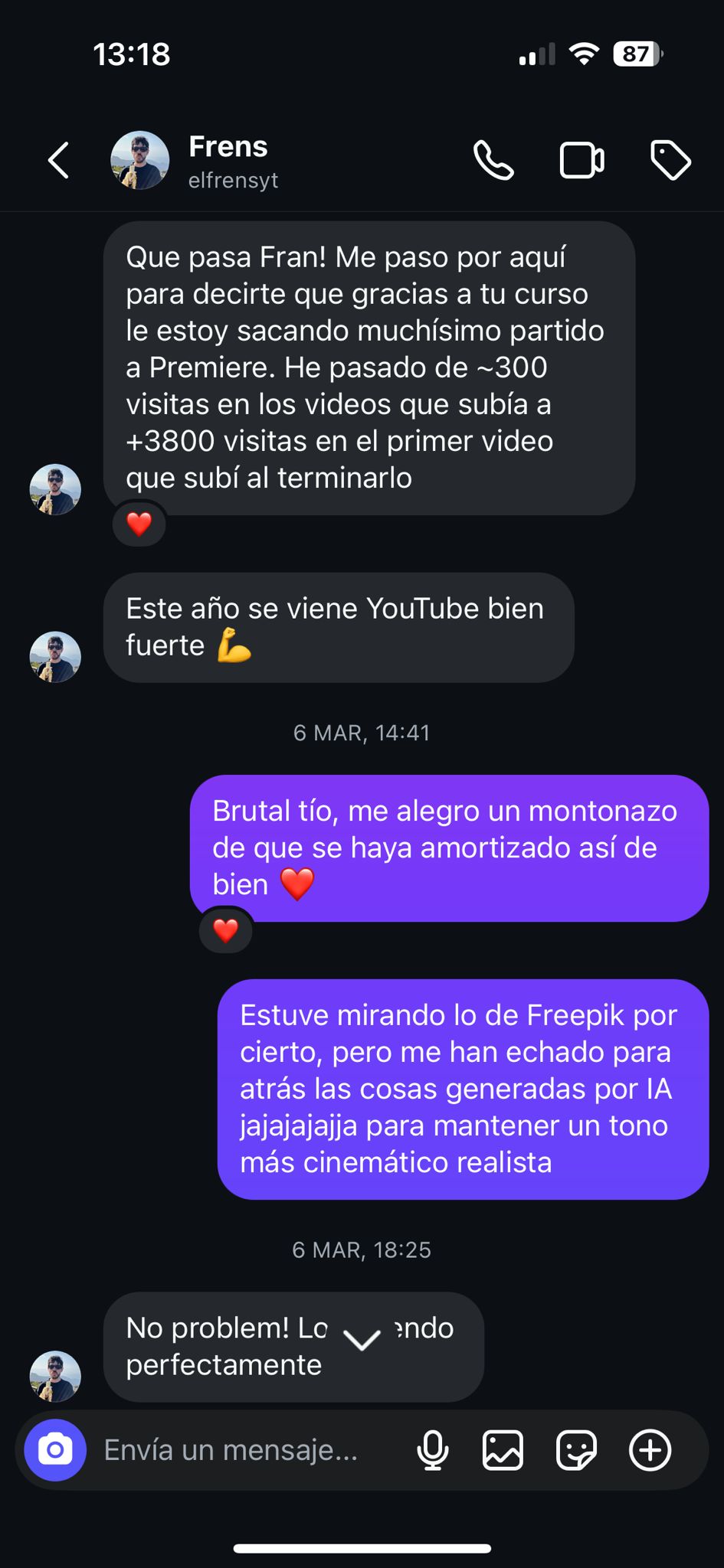View the heart reaction under the 'Brutal tío' message
The height and width of the screenshot is (1568, 724).
(226, 931)
